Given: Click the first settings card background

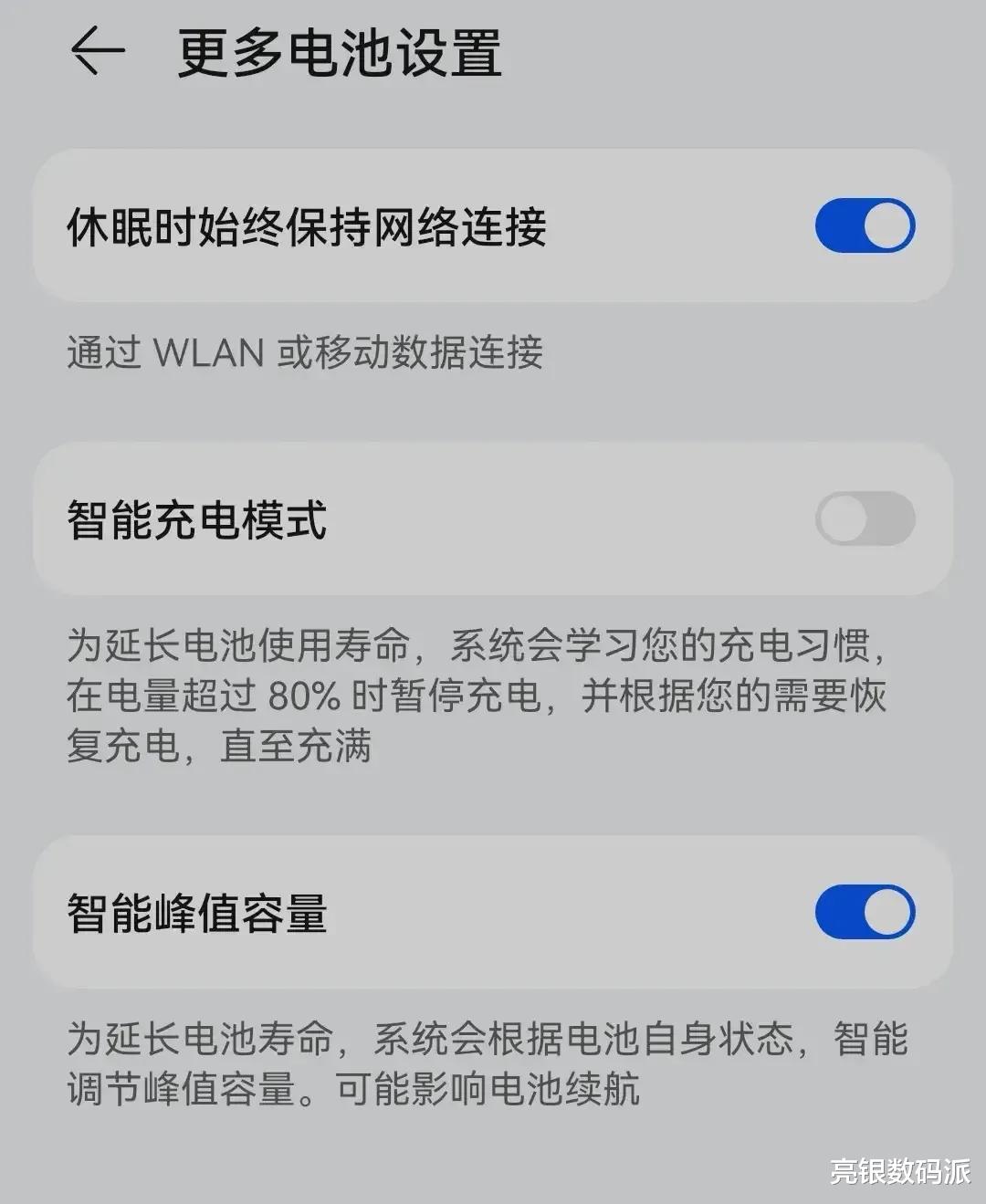Looking at the screenshot, I should point(493,224).
